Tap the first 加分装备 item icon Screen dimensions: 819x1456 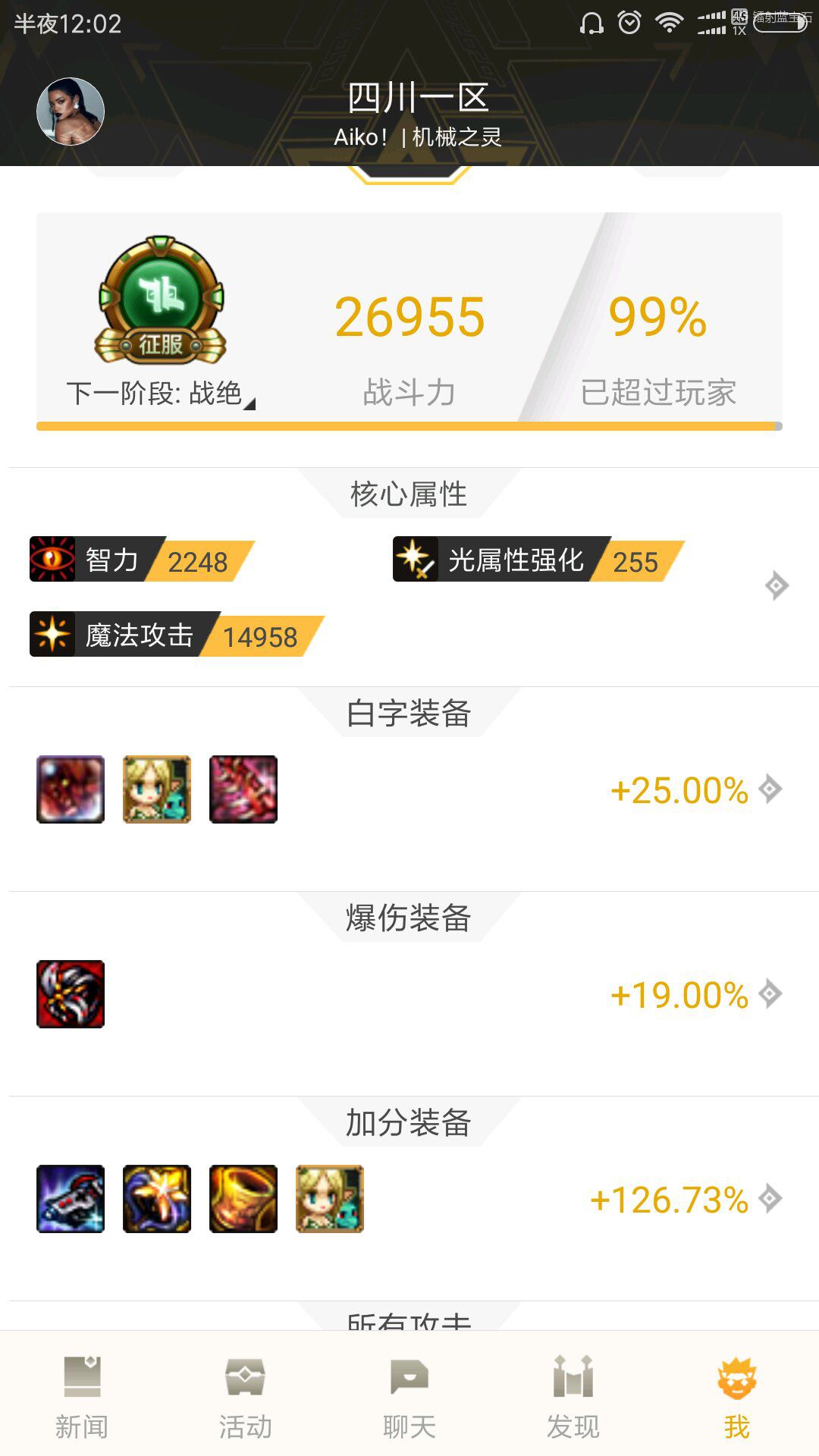(71, 1199)
